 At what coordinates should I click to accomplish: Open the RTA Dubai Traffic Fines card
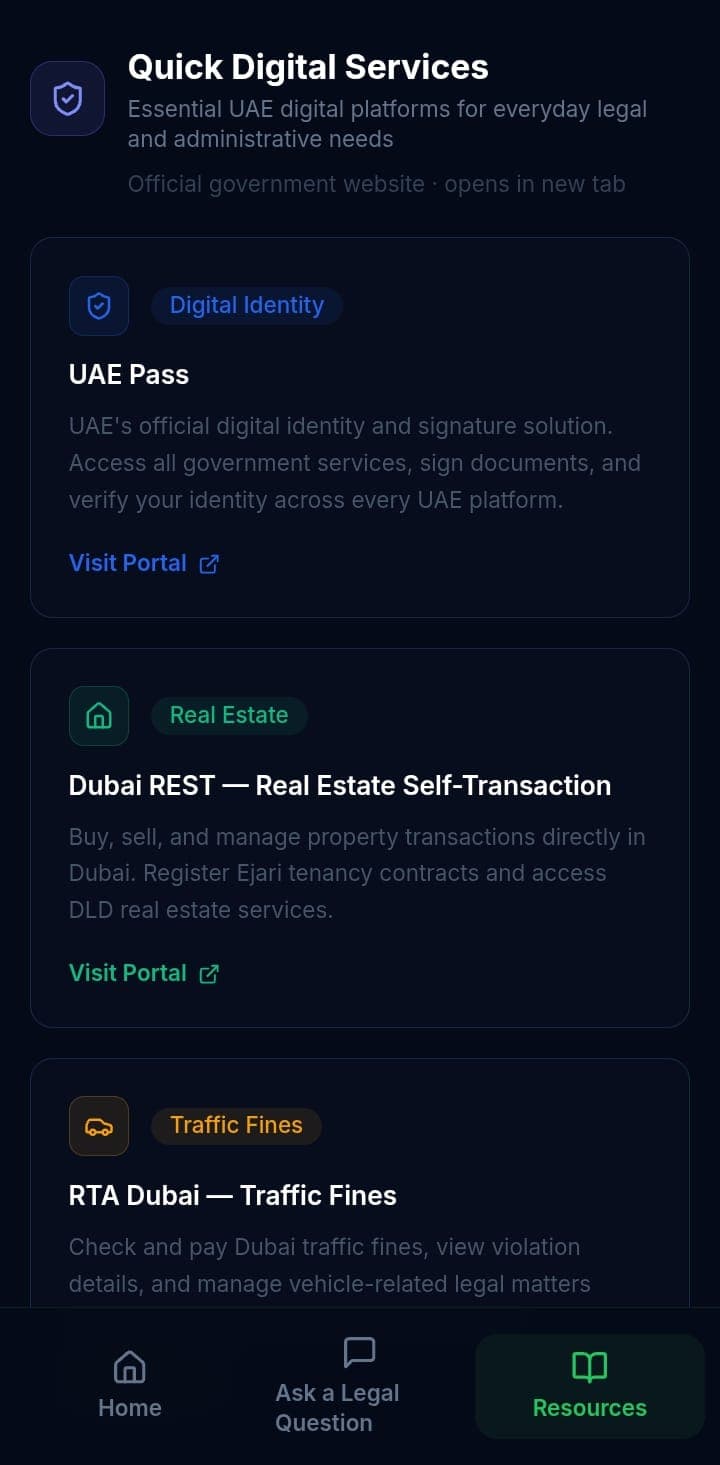pos(232,1195)
